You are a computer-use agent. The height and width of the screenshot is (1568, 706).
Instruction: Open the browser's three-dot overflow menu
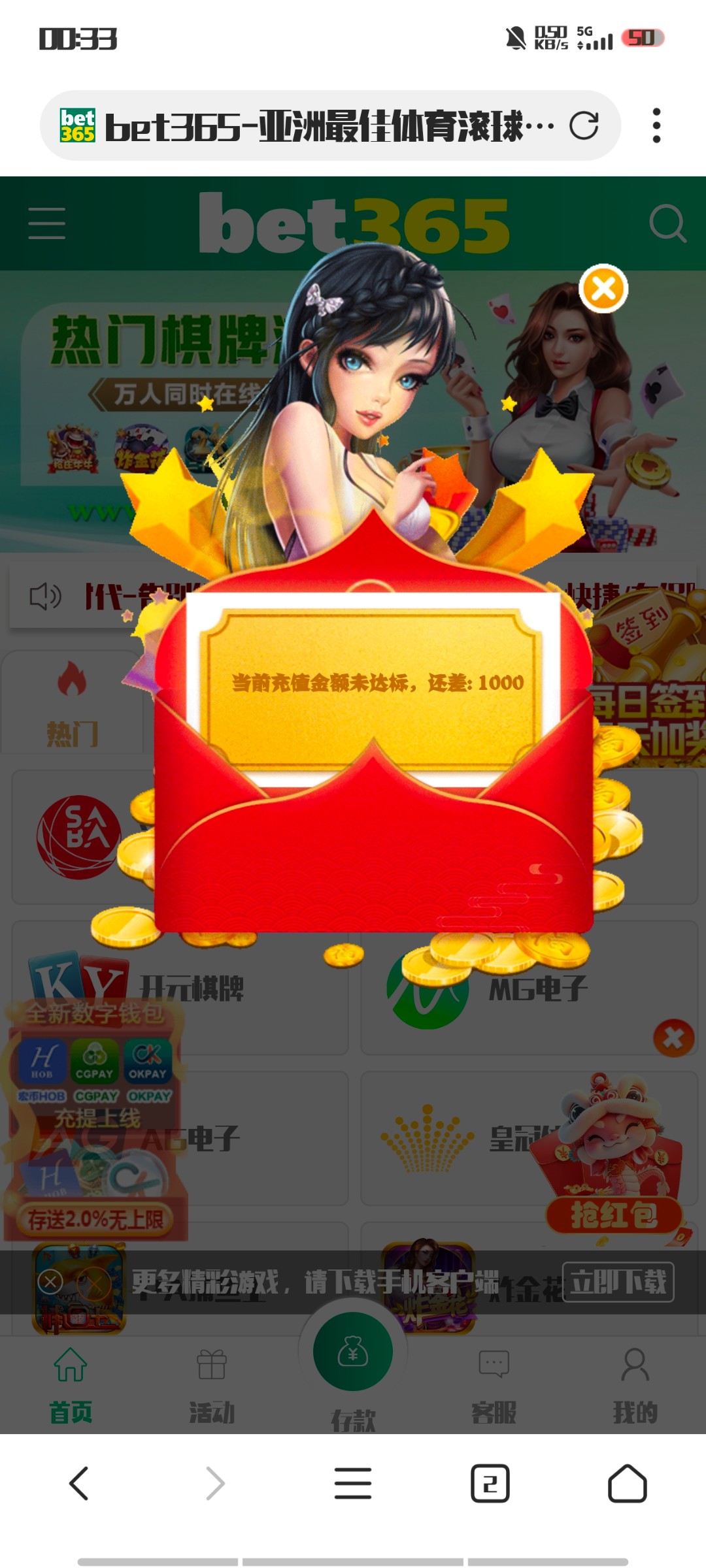pos(656,125)
